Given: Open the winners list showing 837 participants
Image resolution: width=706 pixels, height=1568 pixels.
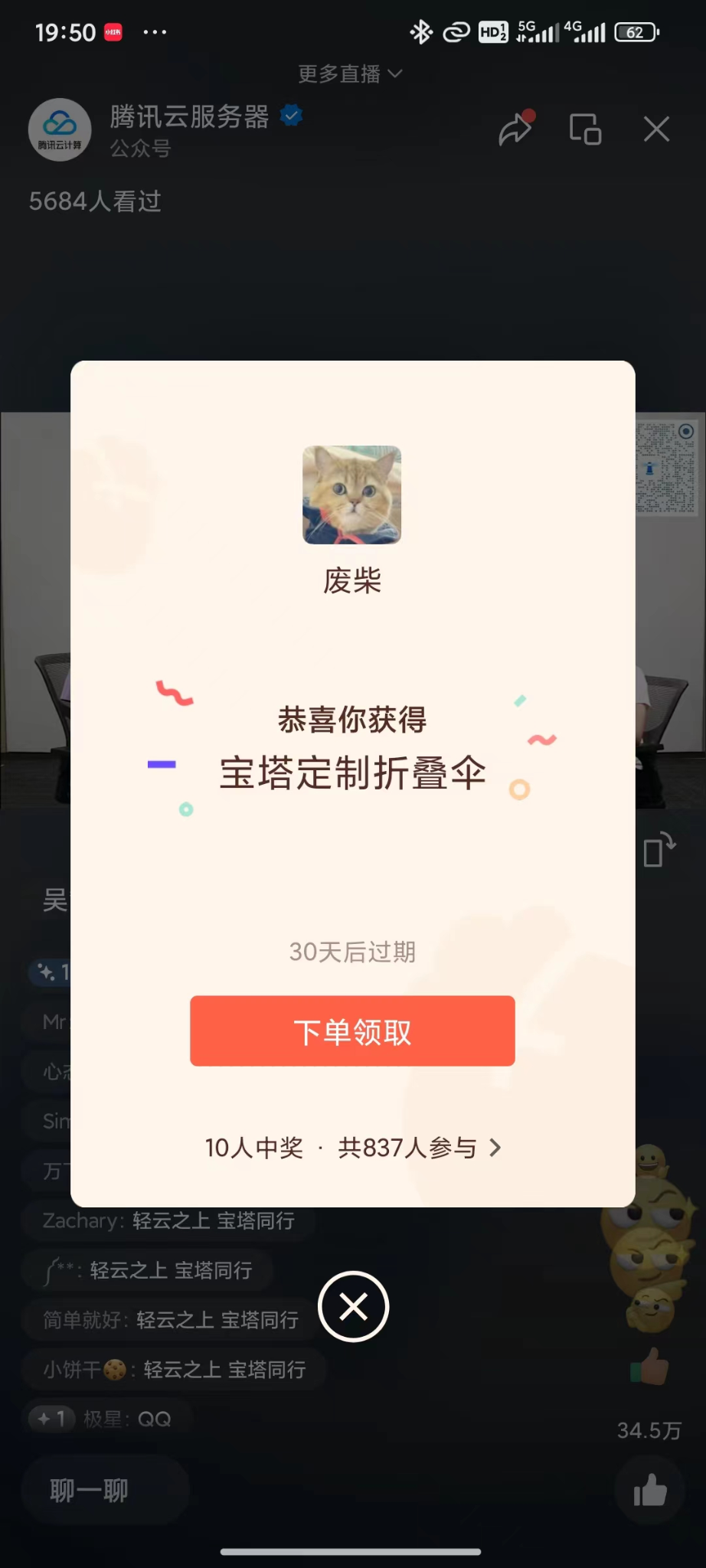Looking at the screenshot, I should click(352, 1148).
